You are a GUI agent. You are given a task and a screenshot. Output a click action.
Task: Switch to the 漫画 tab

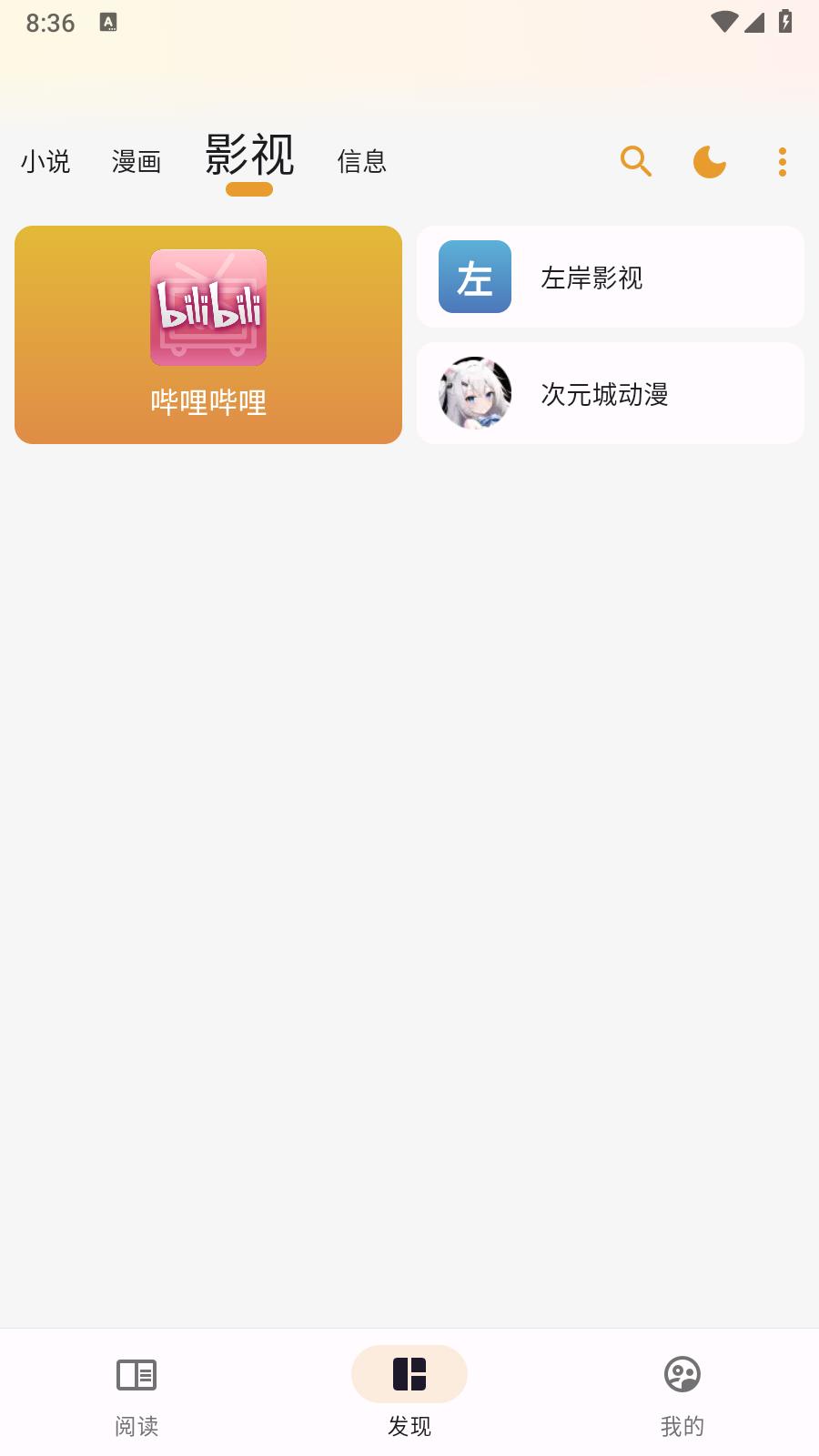coord(136,161)
